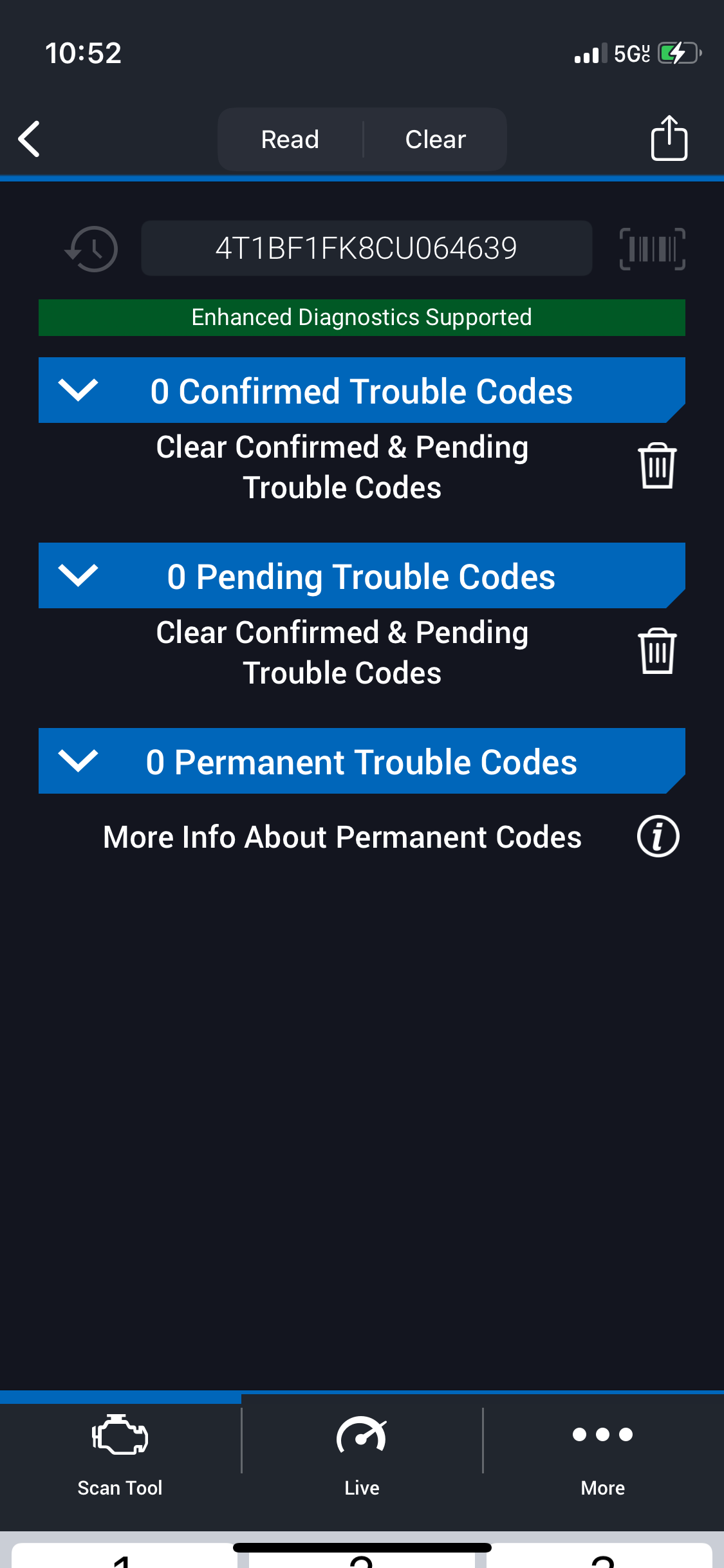Viewport: 724px width, 1568px height.
Task: Scan VIN barcode icon
Action: (652, 248)
